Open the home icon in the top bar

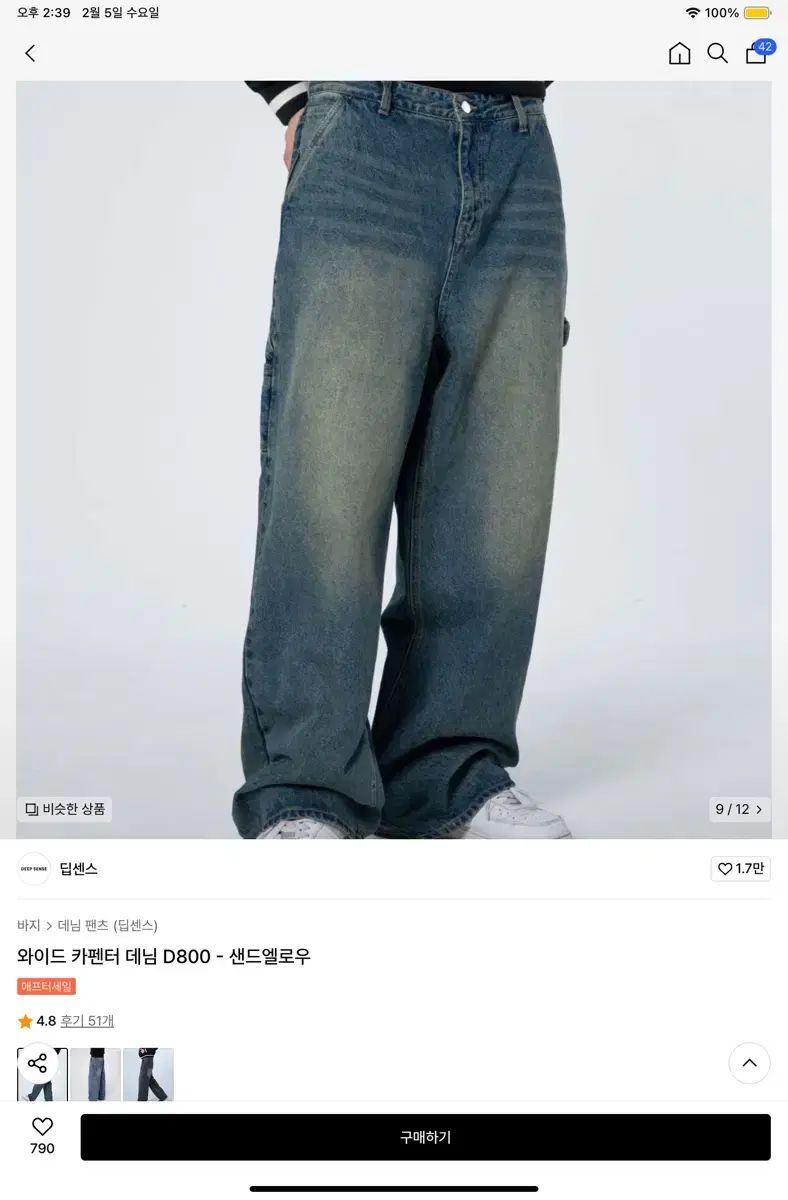pos(679,54)
